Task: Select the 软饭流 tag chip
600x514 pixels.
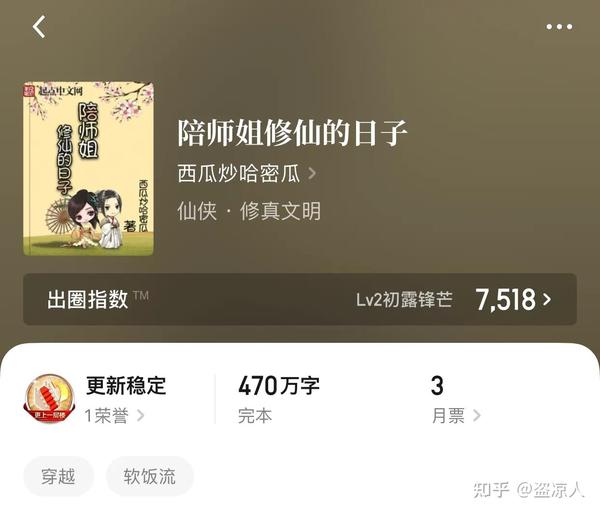Action: pos(150,477)
